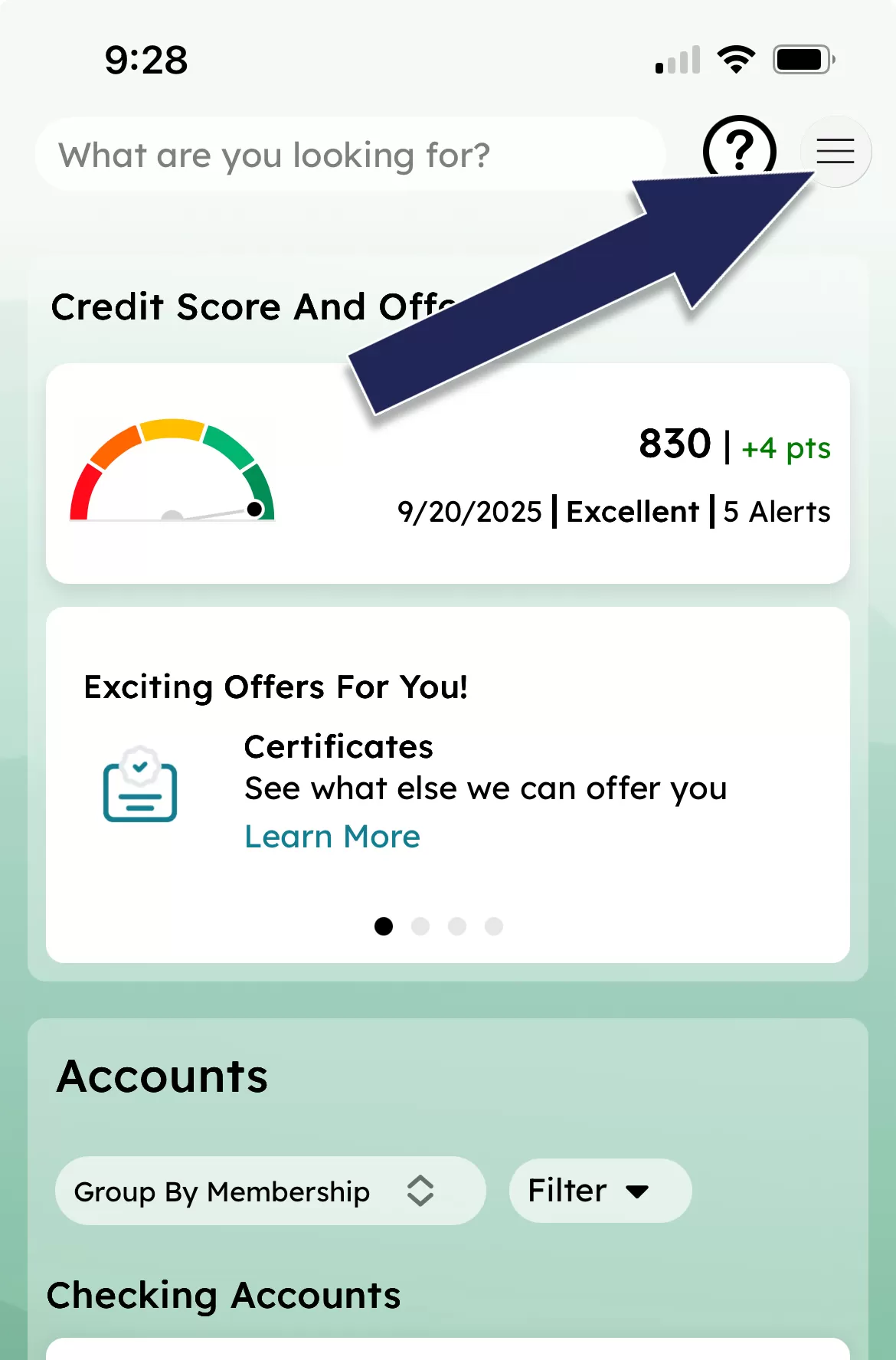Tap the sort arrows beside Group By Membership
The height and width of the screenshot is (1360, 896).
point(420,1190)
